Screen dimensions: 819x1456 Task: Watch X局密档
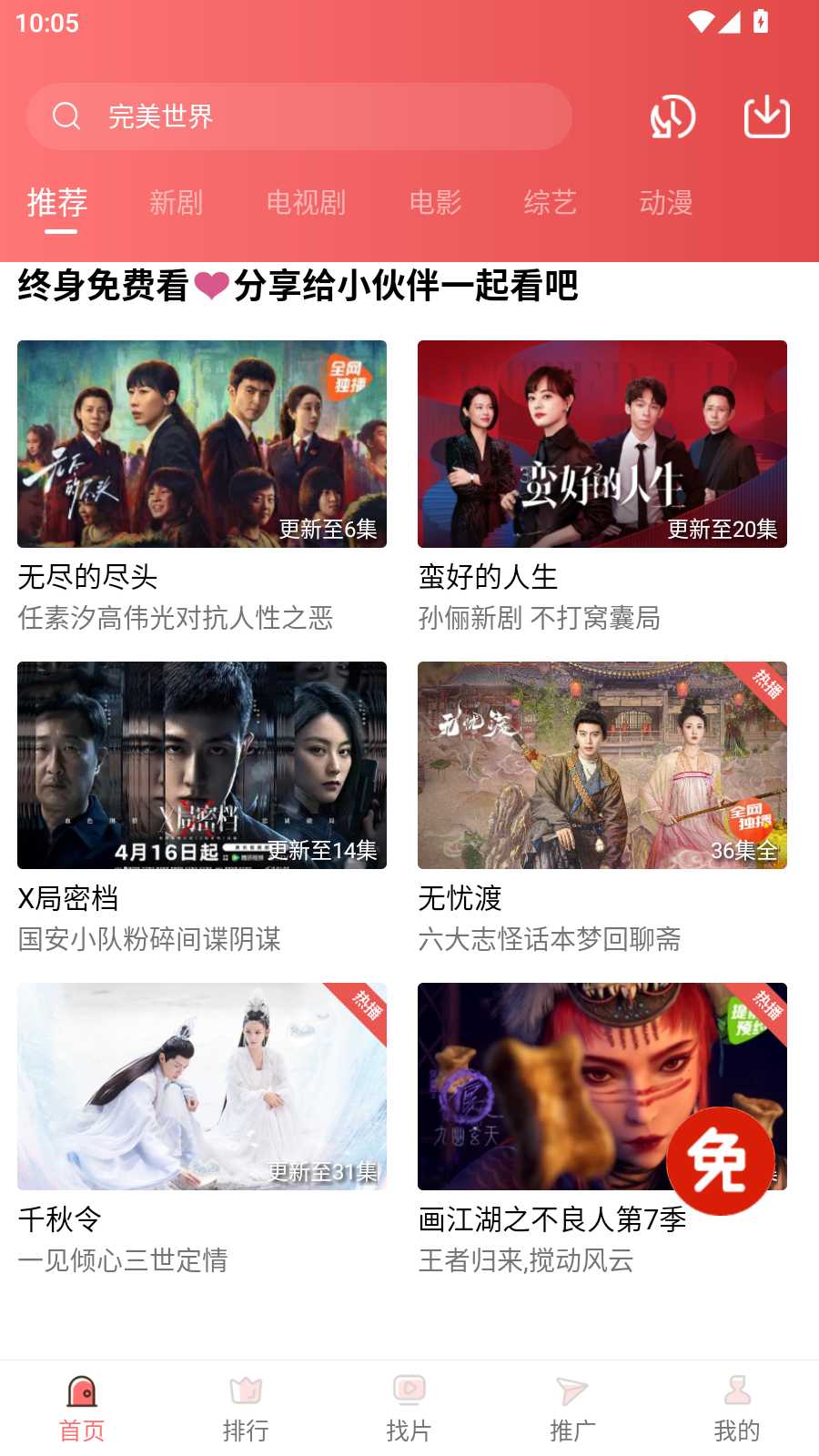[202, 765]
